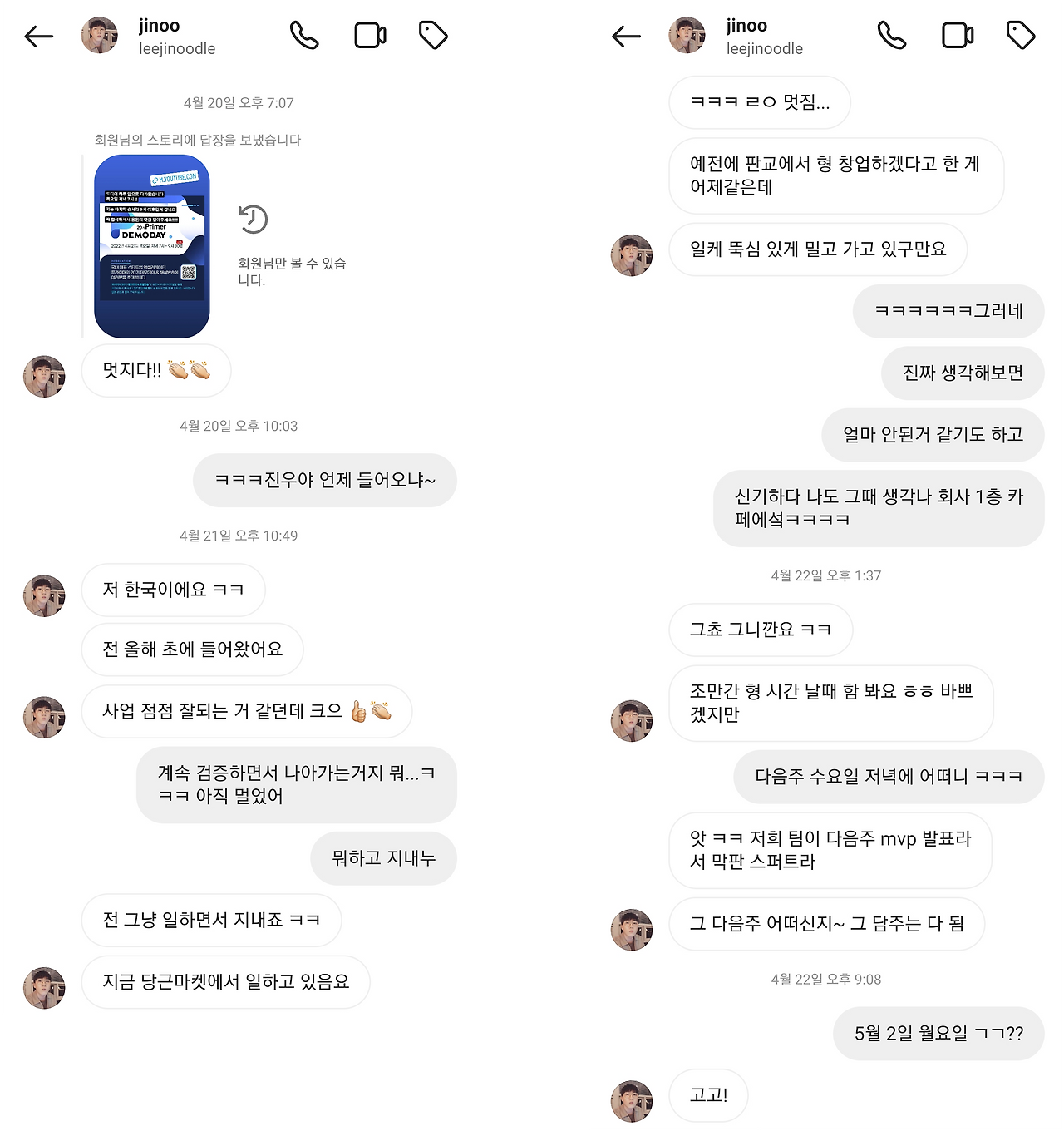This screenshot has width=1064, height=1131.
Task: Open the conversation label tag icon
Action: [x=434, y=35]
